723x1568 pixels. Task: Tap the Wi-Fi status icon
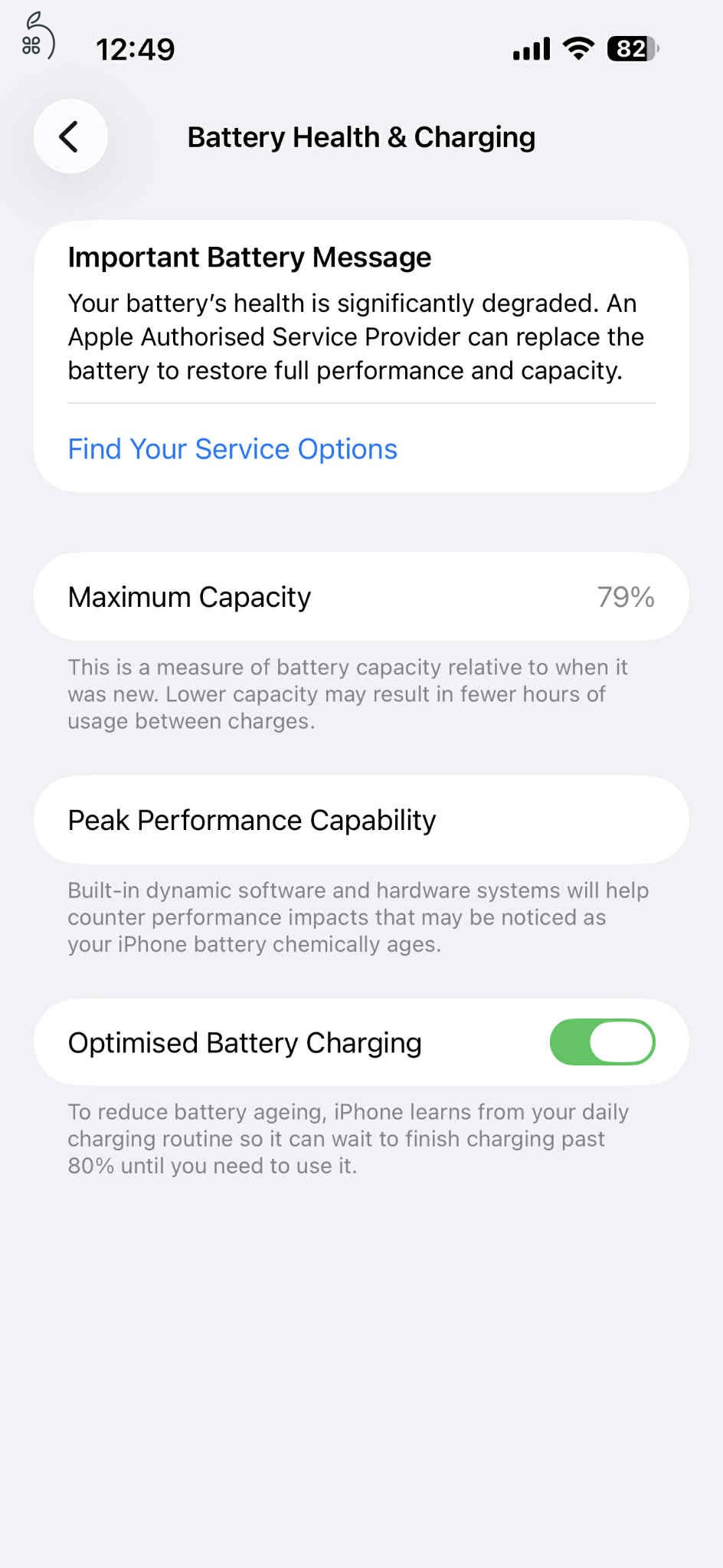pyautogui.click(x=578, y=48)
